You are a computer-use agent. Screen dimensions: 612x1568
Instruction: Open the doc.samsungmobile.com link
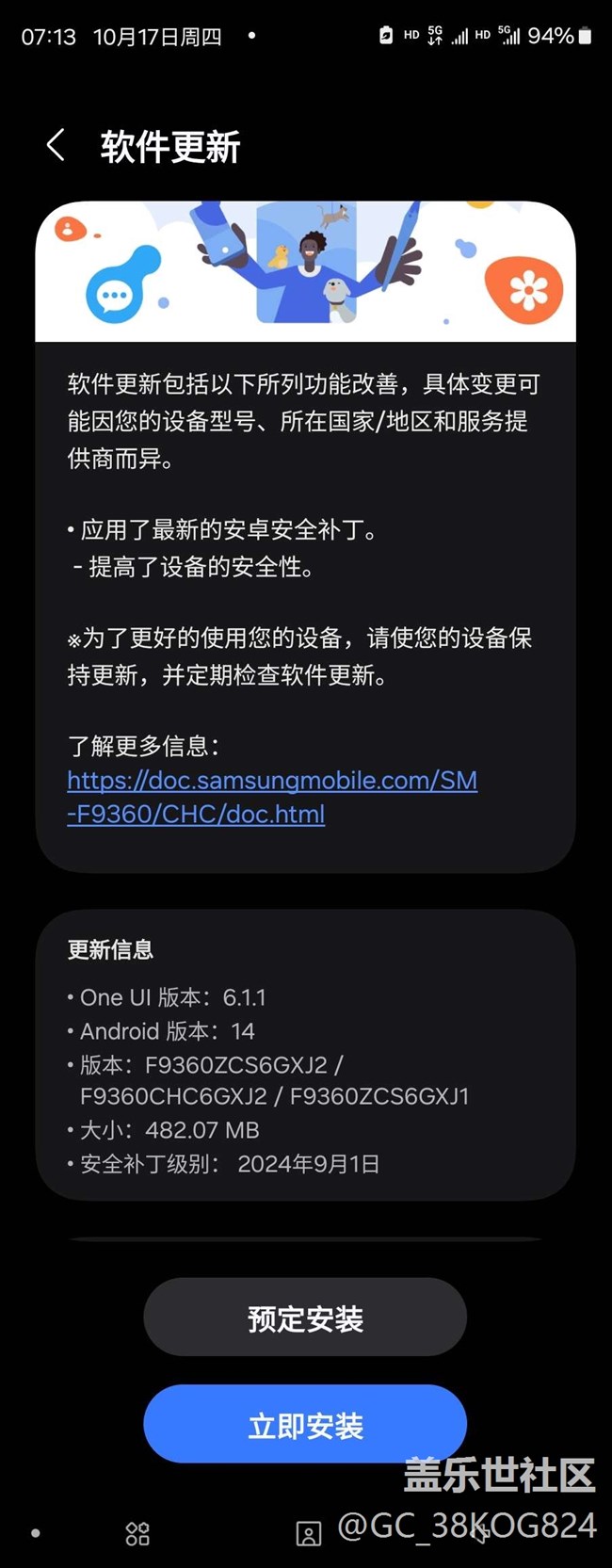pyautogui.click(x=271, y=797)
